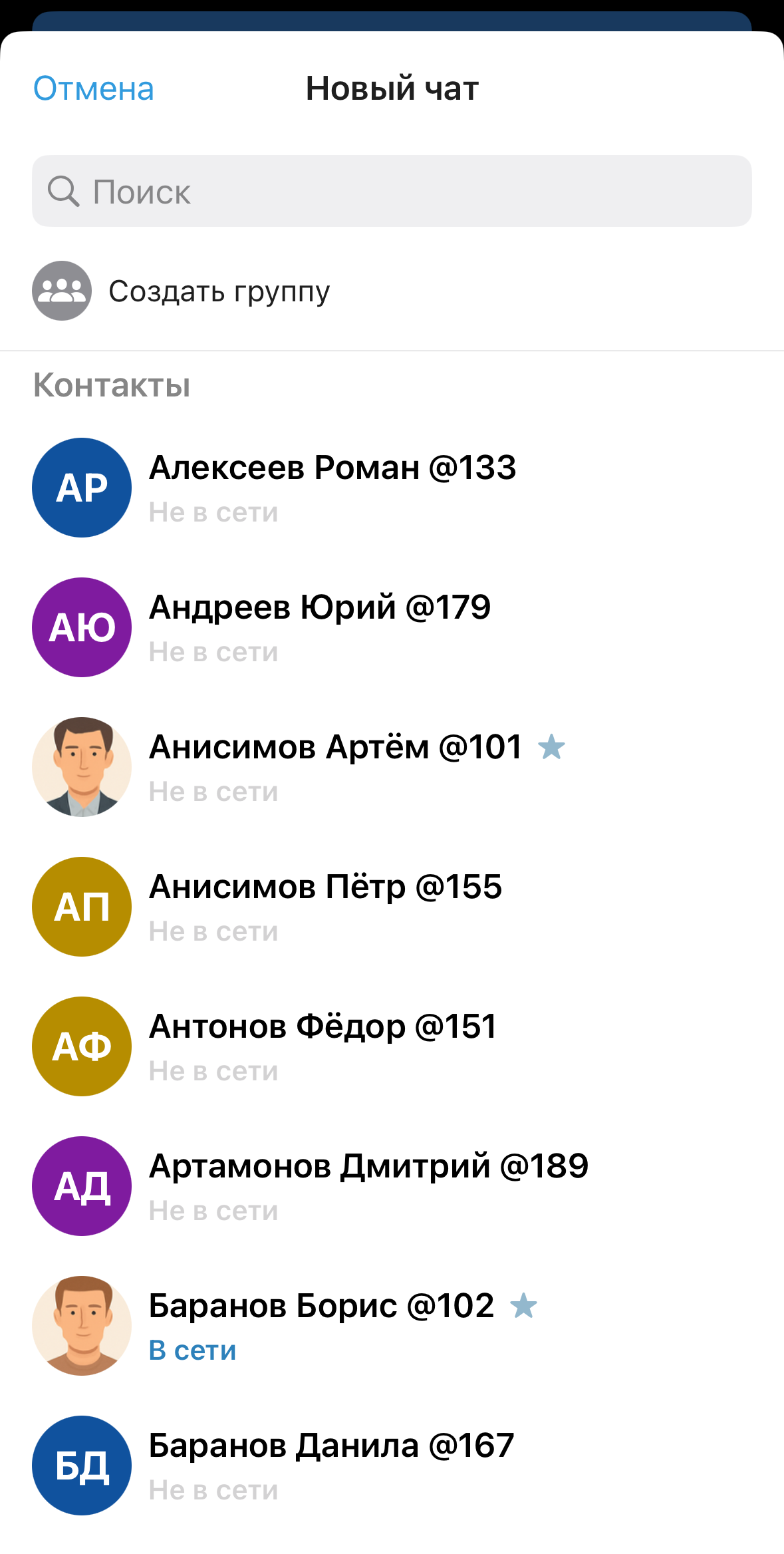Screen dimensions: 784x1554
Task: Start chat with Артамонов Дмитрий @189
Action: click(x=368, y=1186)
